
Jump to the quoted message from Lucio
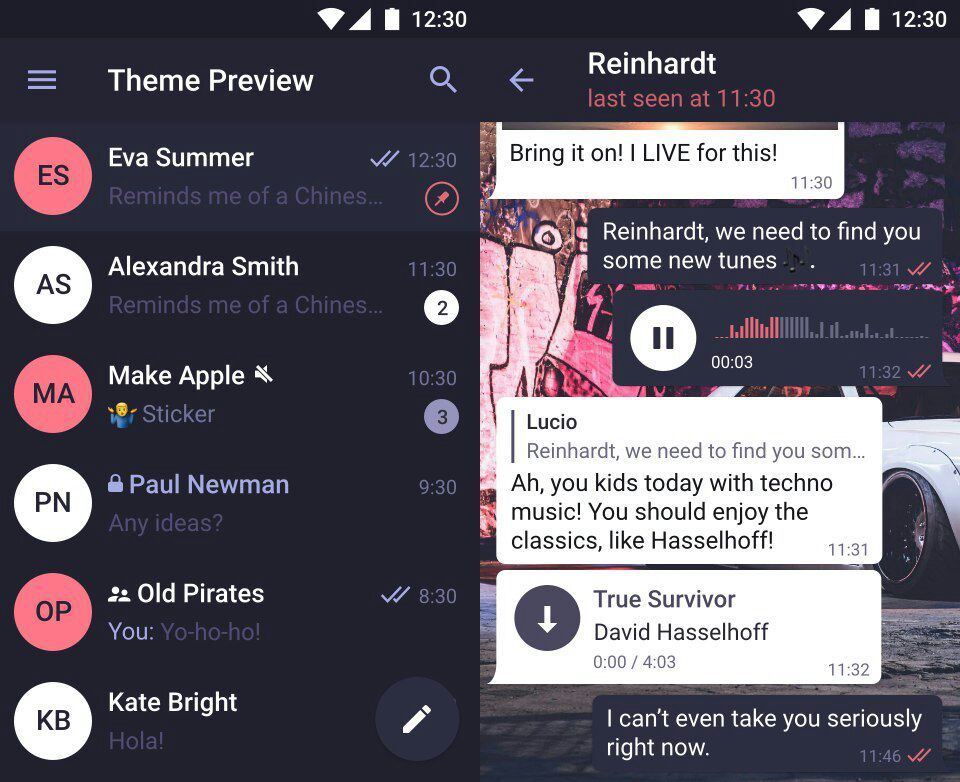click(690, 437)
